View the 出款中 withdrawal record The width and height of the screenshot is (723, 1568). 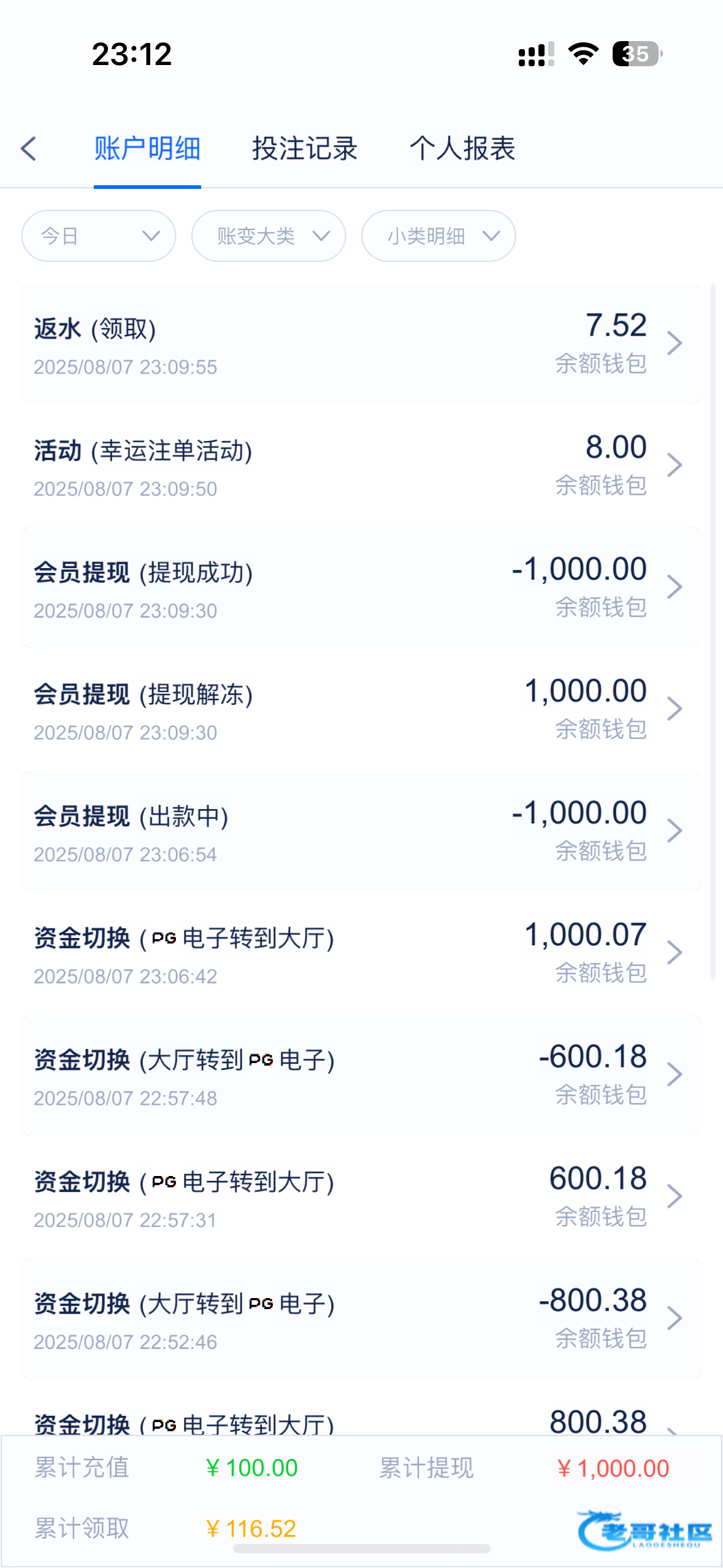point(361,831)
